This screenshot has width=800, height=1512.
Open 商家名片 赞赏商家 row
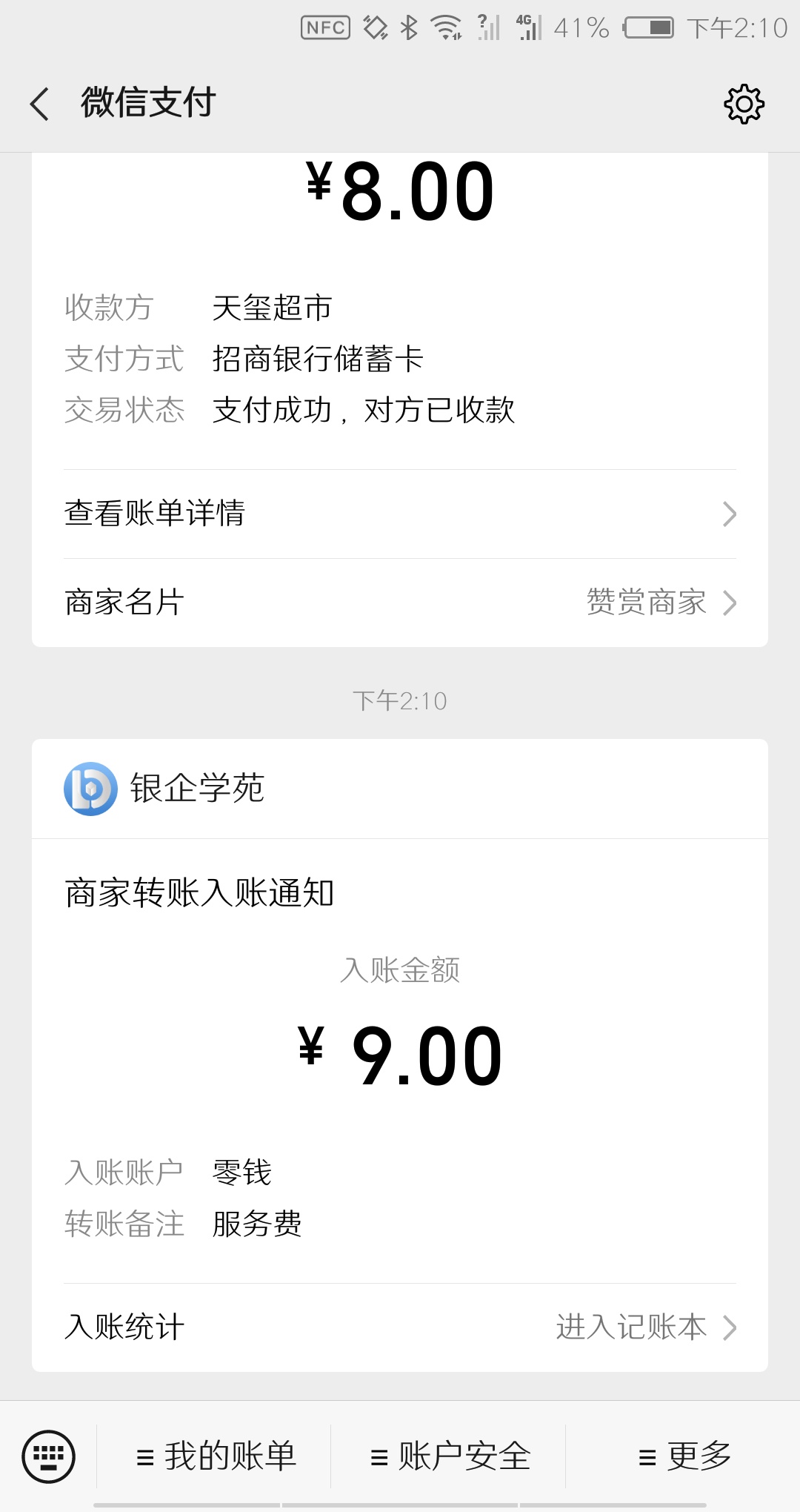pos(400,603)
